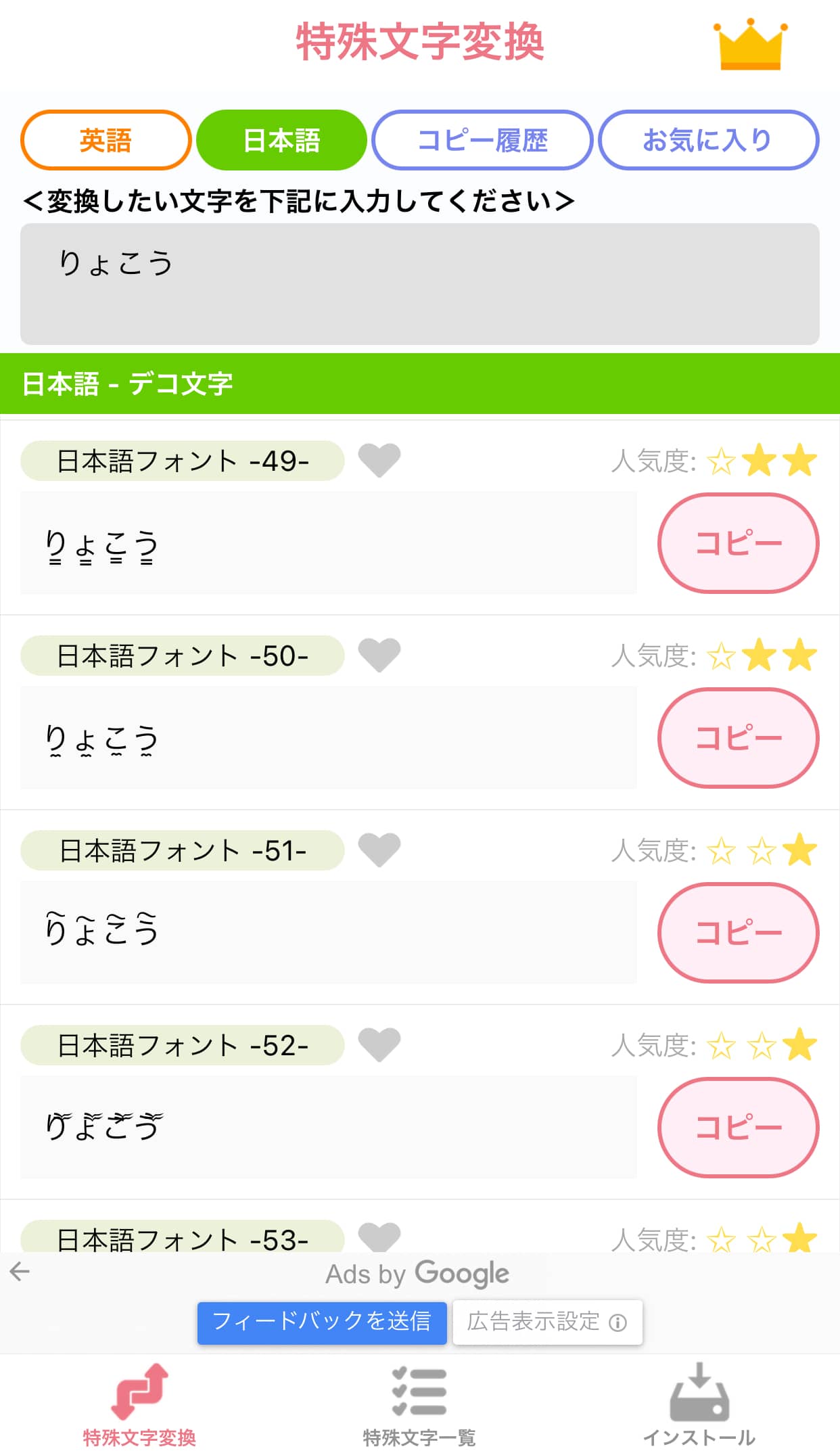
Task: Favorite 日本語フォント -50- with the heart
Action: (x=379, y=655)
